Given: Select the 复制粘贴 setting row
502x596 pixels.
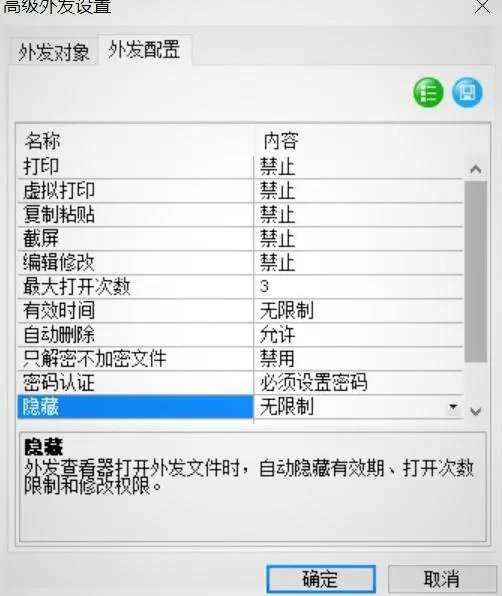Looking at the screenshot, I should click(240, 214).
